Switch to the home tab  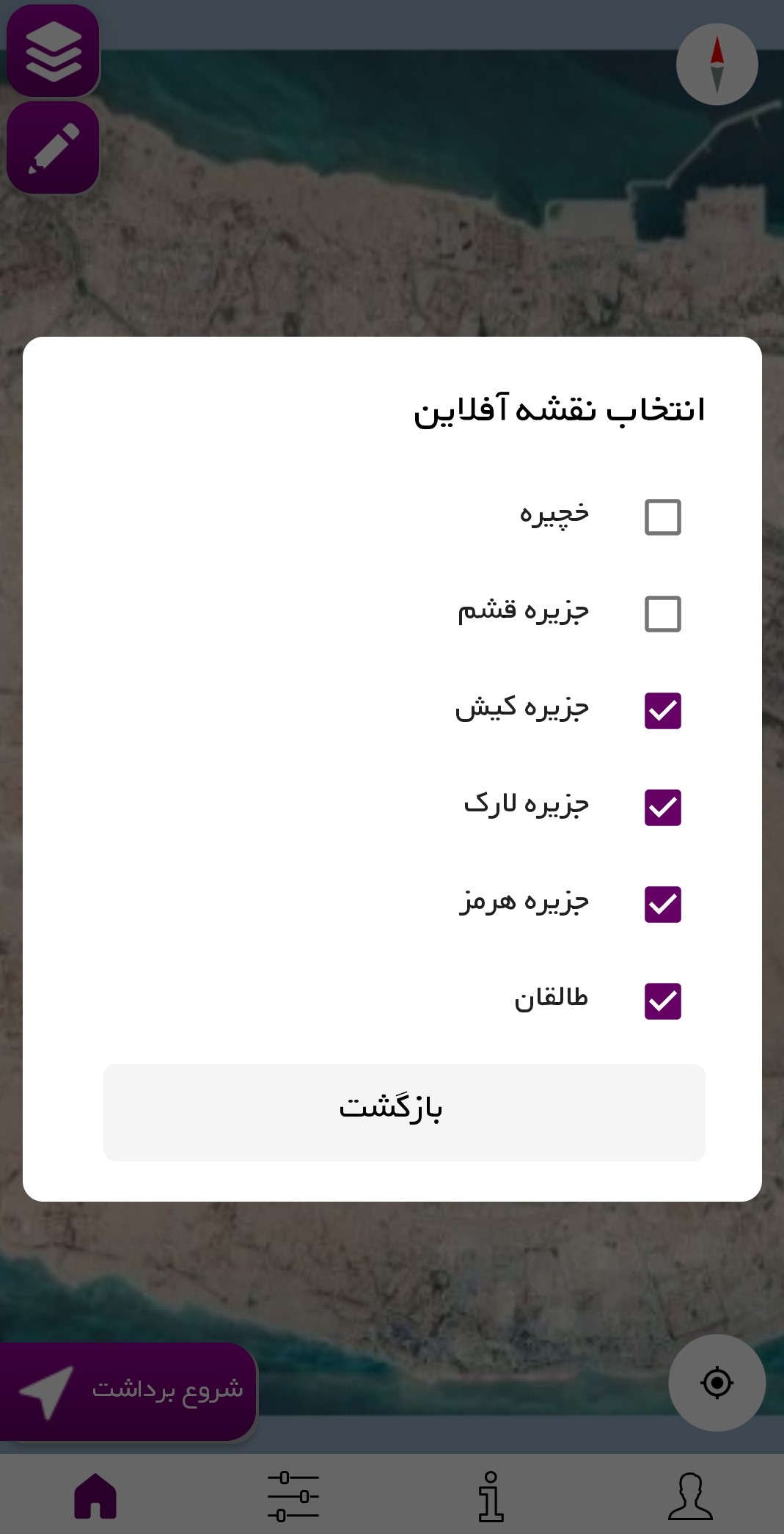(95, 1496)
